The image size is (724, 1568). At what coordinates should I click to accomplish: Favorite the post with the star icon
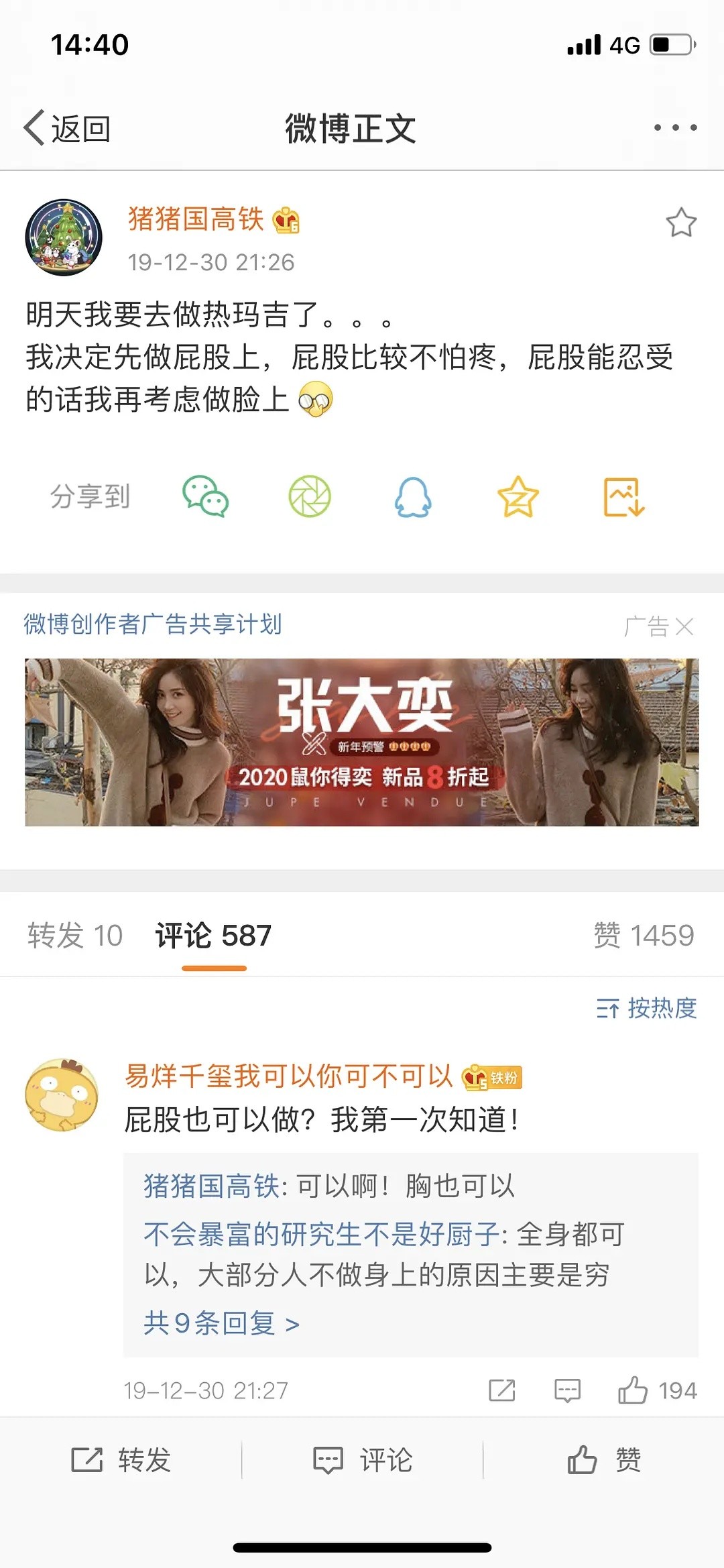pyautogui.click(x=681, y=223)
